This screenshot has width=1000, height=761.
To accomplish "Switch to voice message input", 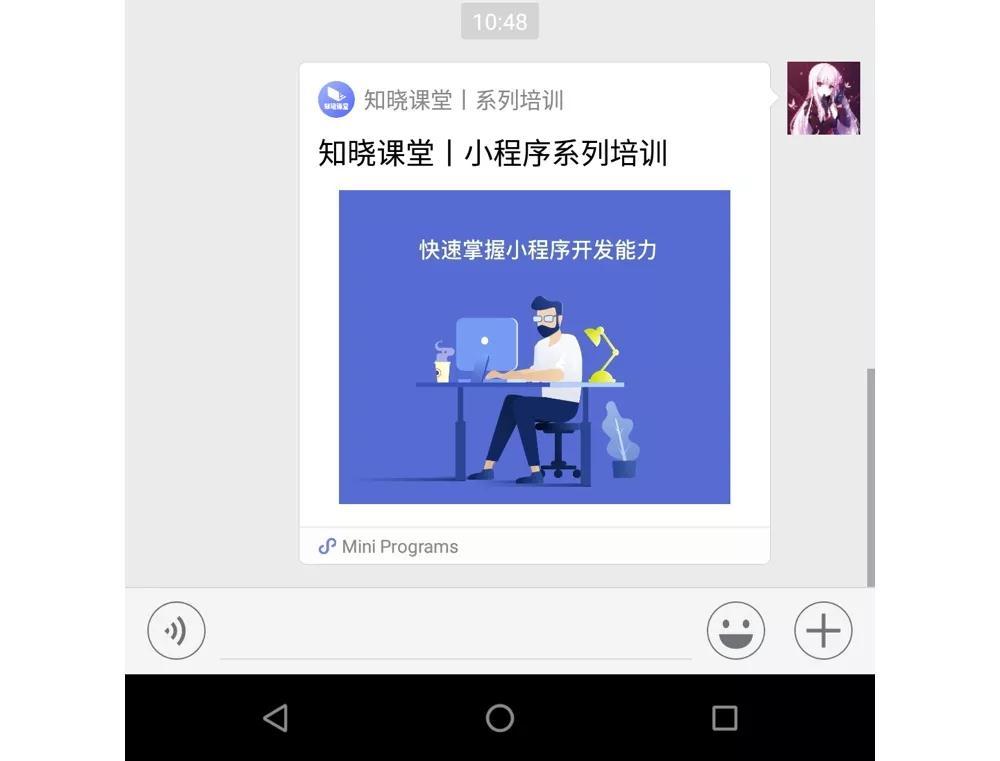I will (176, 631).
